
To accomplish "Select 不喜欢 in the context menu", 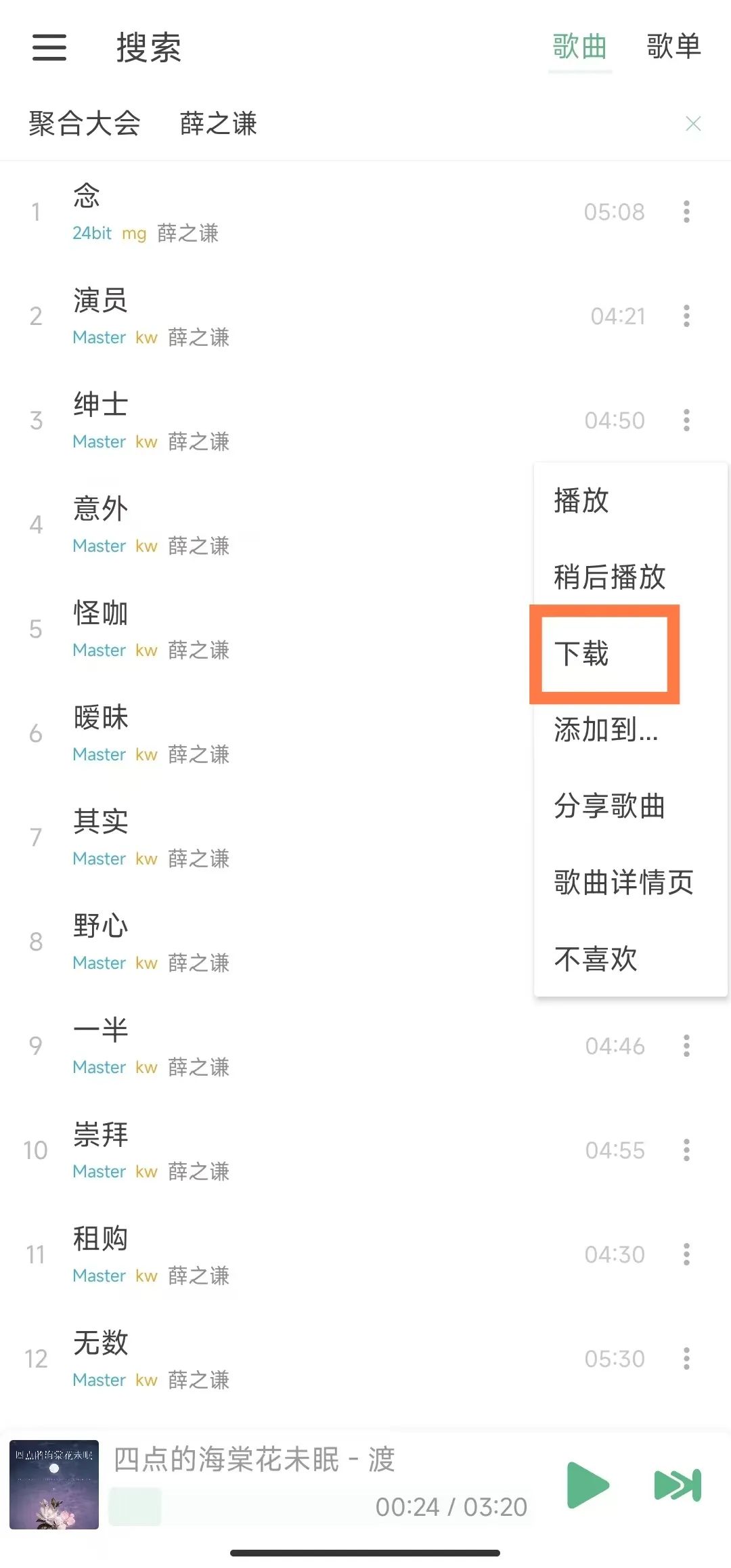I will click(596, 959).
